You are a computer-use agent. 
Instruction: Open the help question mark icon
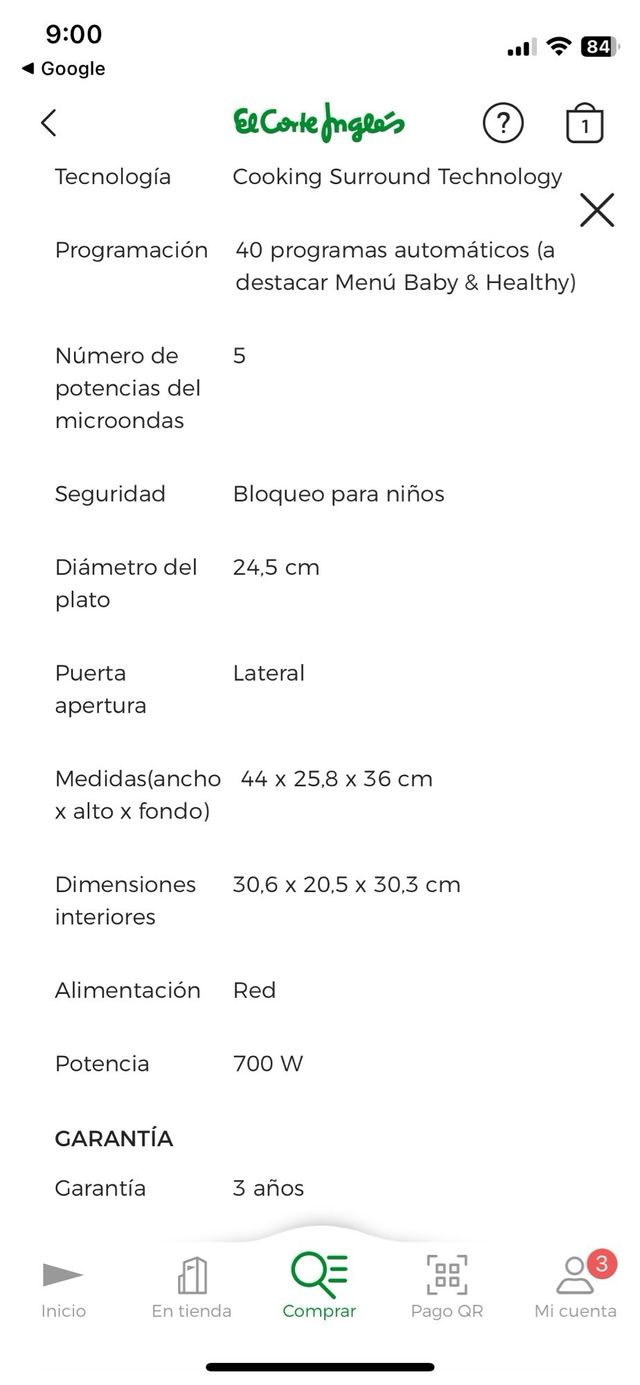(503, 123)
